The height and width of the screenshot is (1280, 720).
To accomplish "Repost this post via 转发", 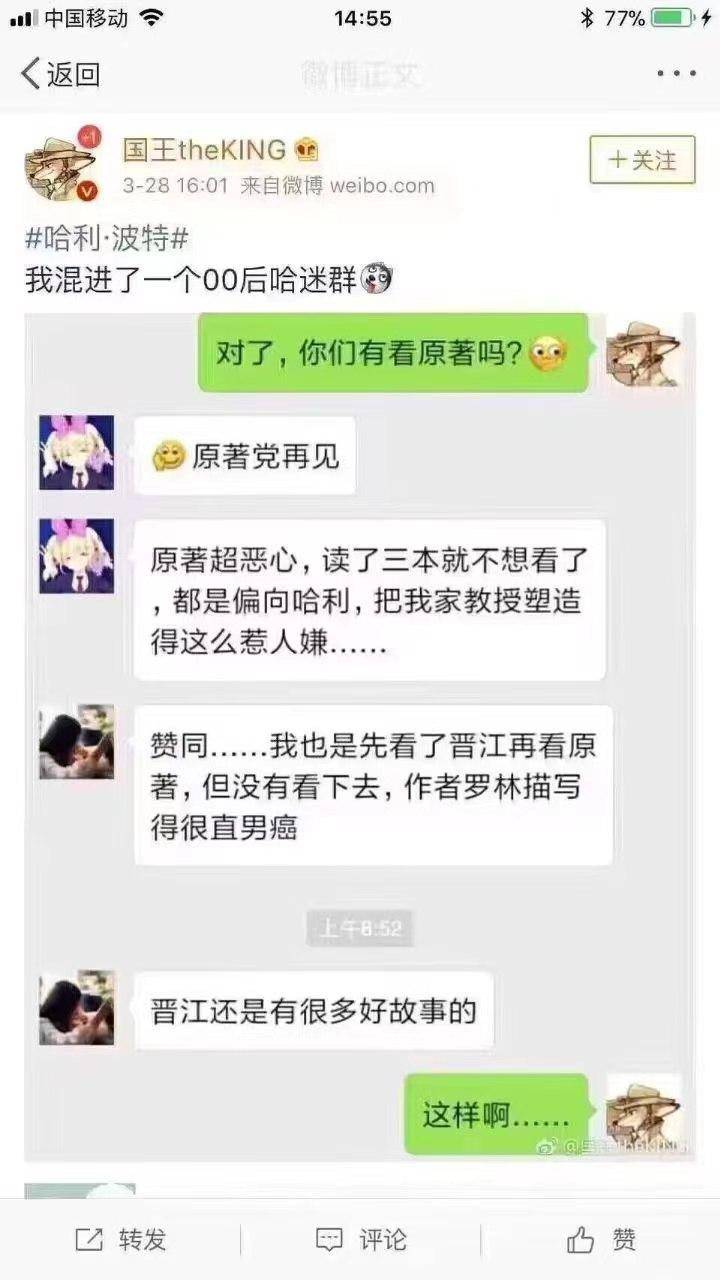I will click(x=120, y=1240).
